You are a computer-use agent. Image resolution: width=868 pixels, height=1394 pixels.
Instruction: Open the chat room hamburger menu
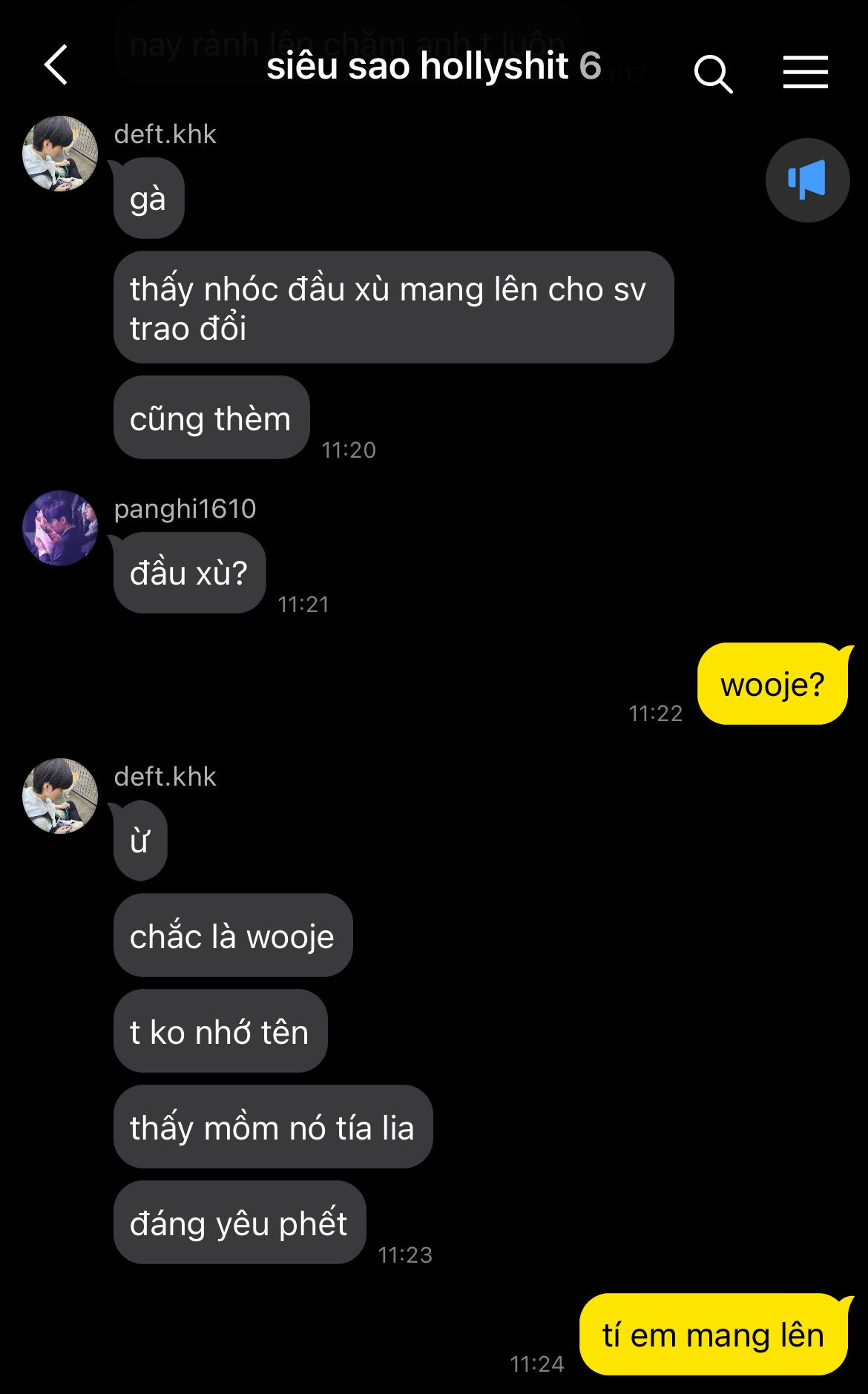coord(805,73)
